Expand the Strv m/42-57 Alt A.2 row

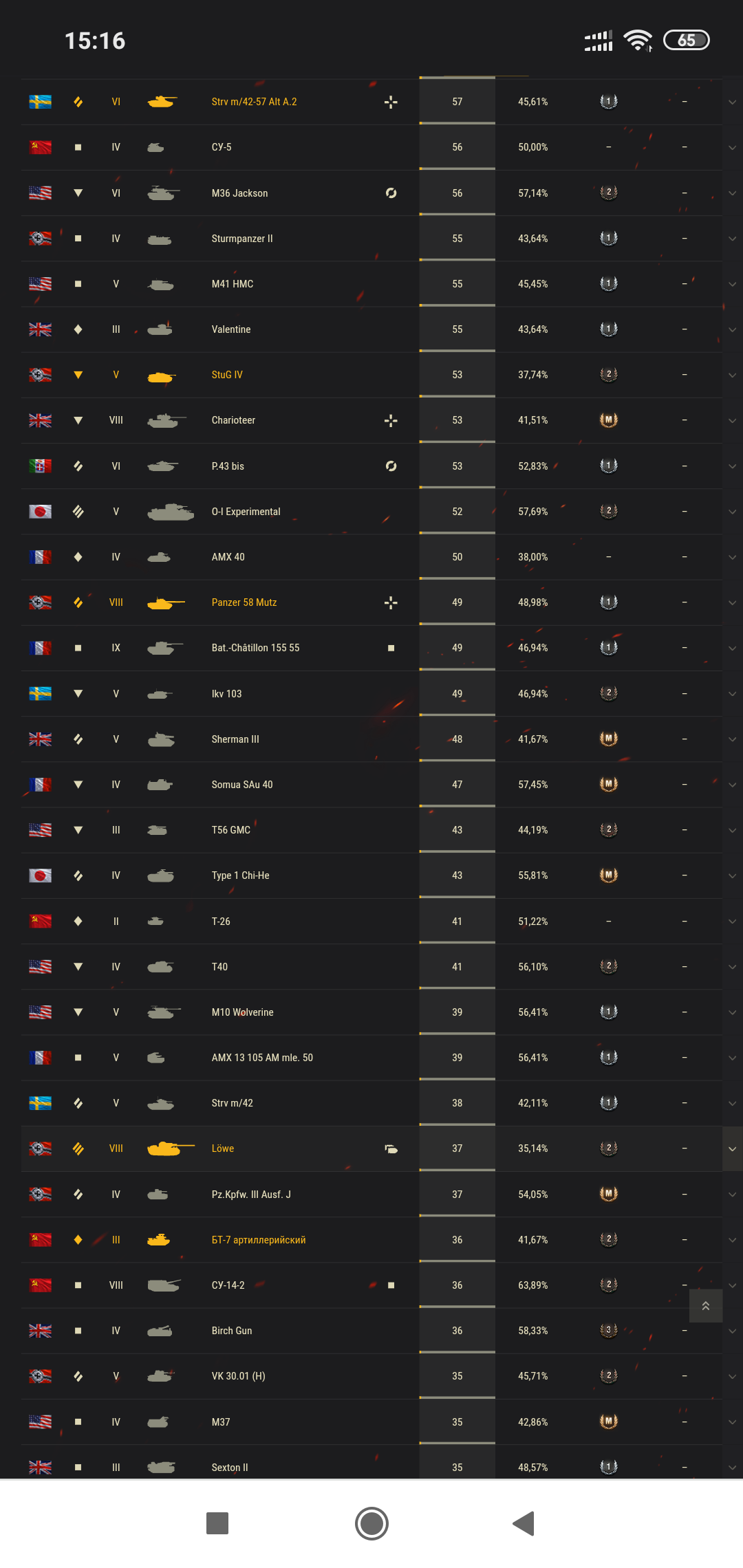pyautogui.click(x=732, y=102)
